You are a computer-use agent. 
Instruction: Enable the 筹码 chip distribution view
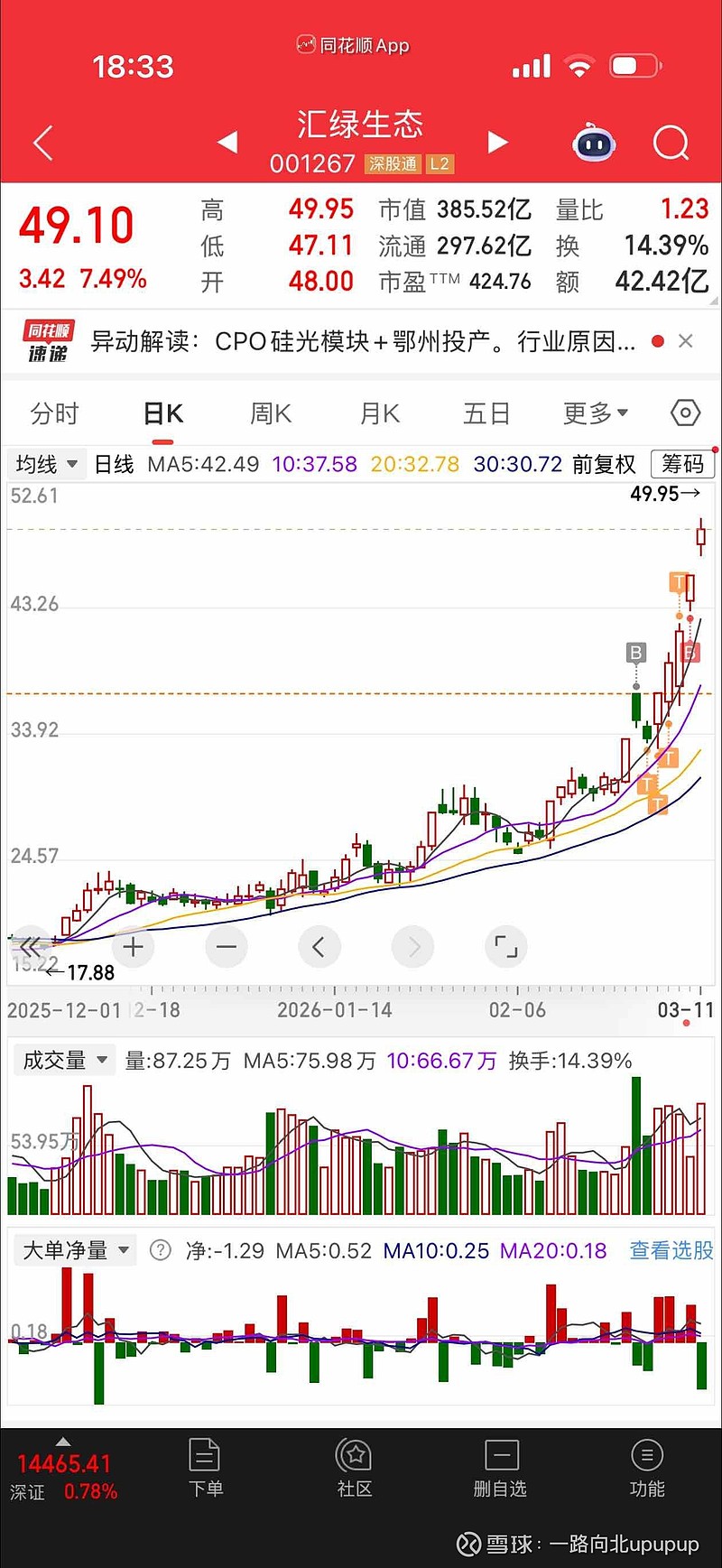[682, 464]
